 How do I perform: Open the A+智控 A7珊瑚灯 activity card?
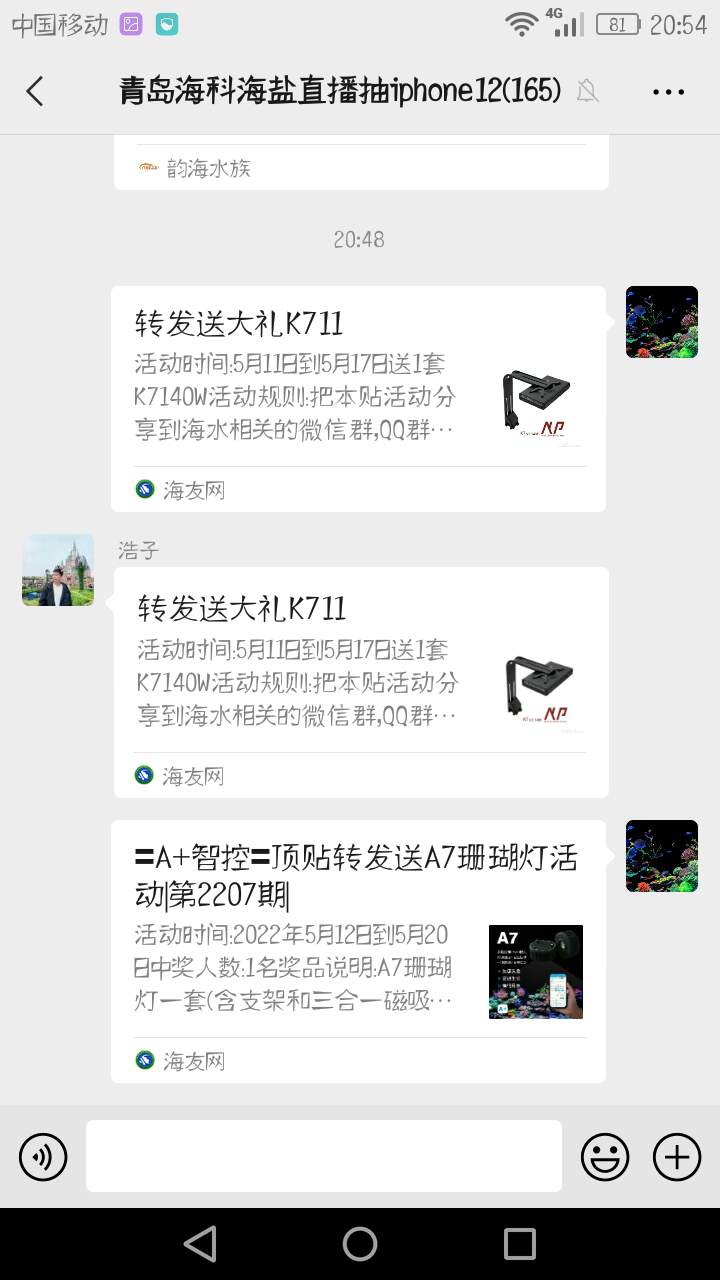pyautogui.click(x=358, y=940)
